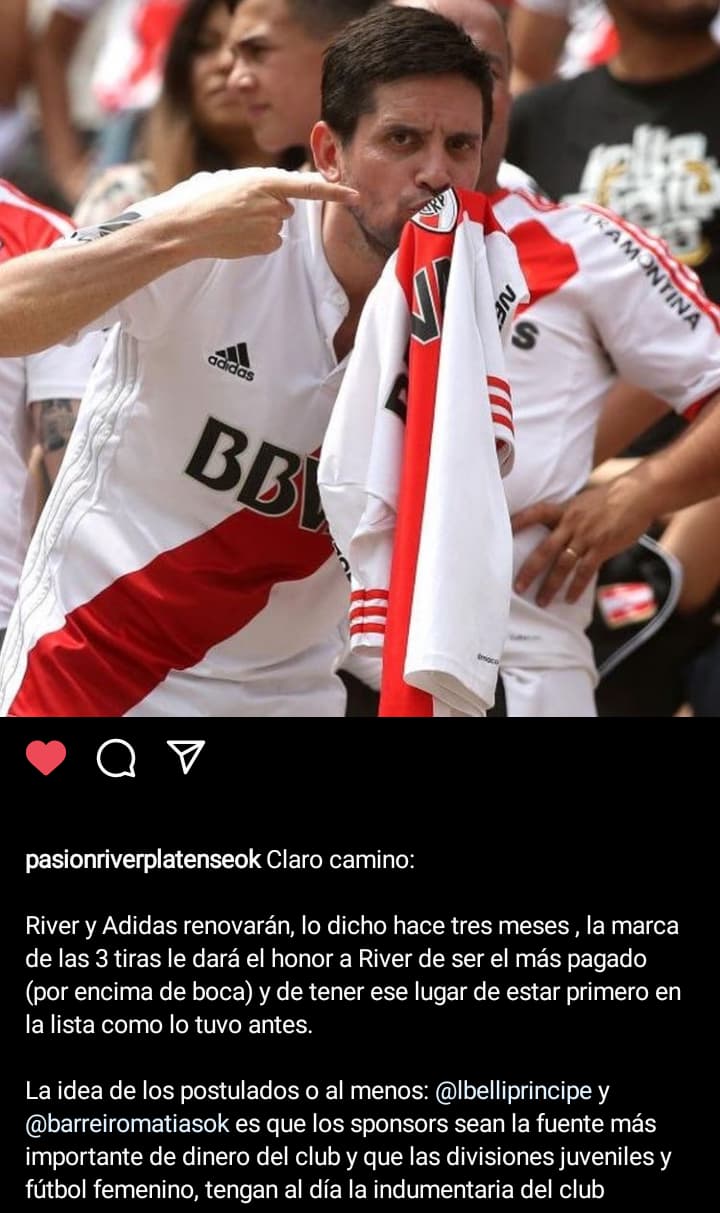The height and width of the screenshot is (1213, 720).
Task: Open the @barreiromatiasok mention
Action: point(128,1124)
